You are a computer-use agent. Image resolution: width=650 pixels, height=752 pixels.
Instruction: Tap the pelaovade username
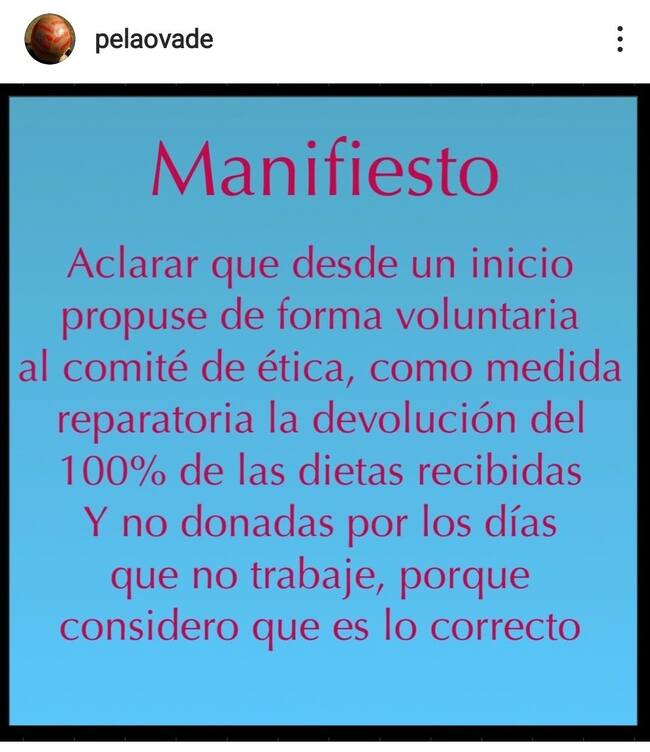(153, 40)
